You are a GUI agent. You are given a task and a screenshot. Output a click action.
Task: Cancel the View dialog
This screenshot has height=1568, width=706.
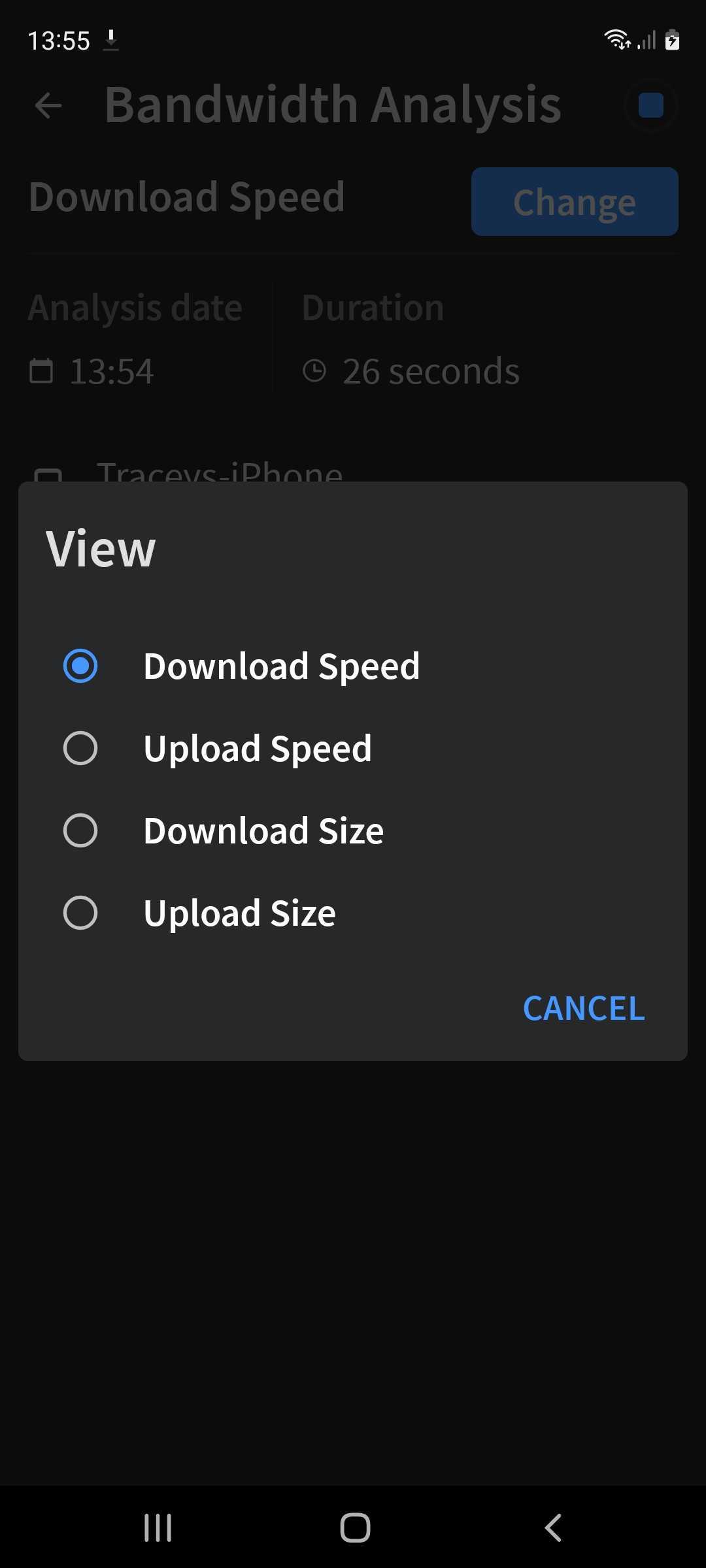[584, 1008]
